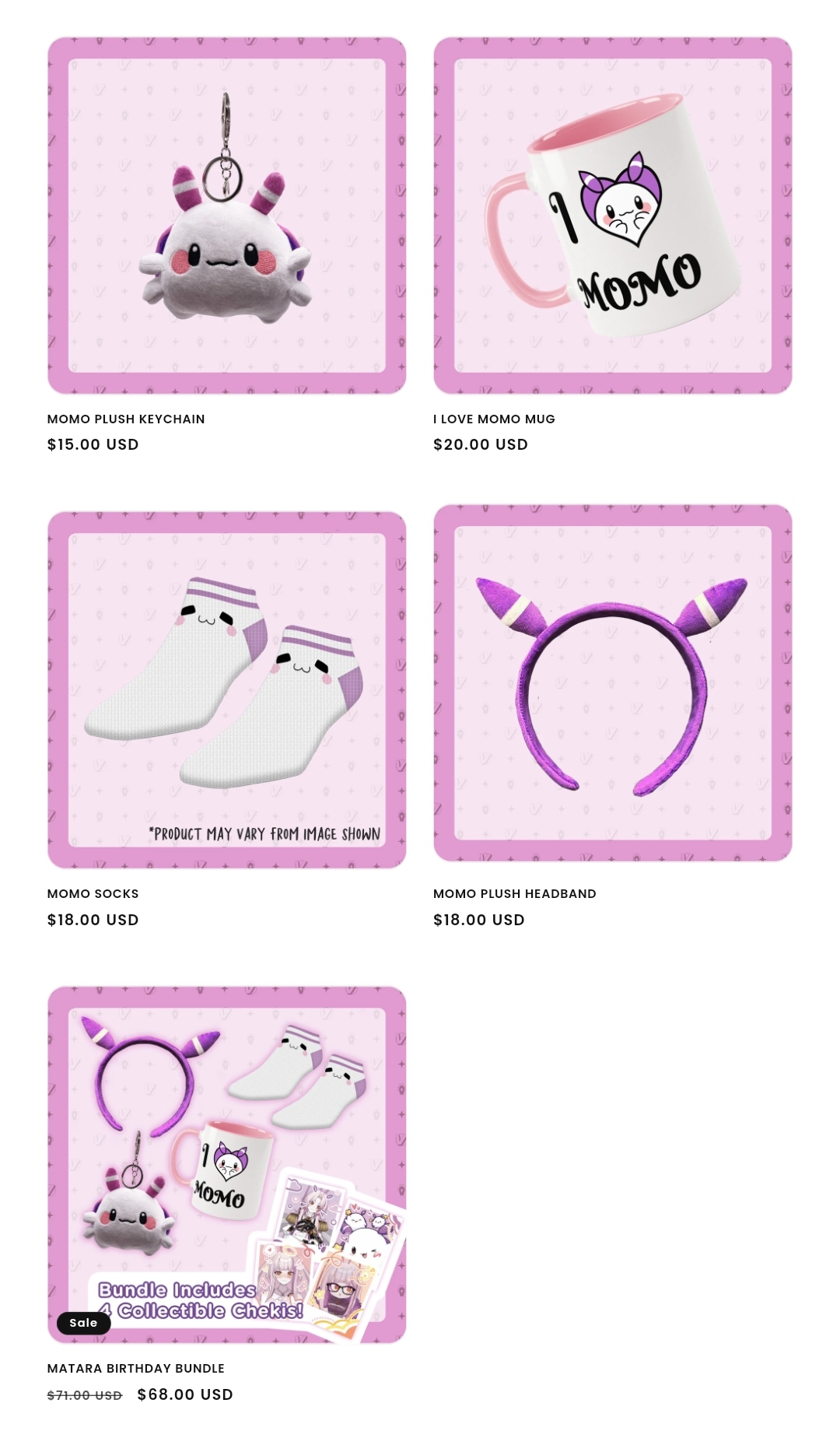
Task: Select the I LOVE MOMO MUG title
Action: (x=494, y=419)
